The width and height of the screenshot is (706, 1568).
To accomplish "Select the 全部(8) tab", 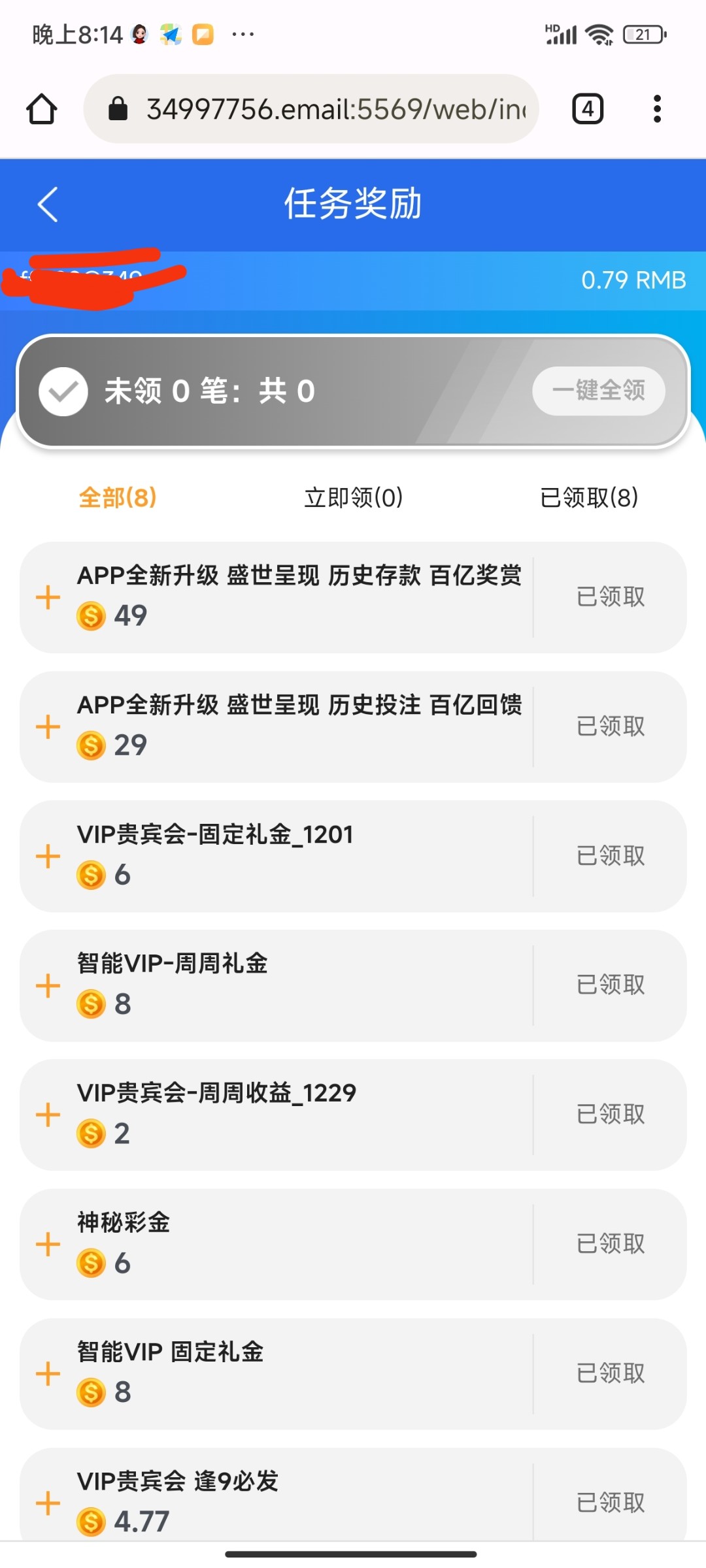I will tap(118, 498).
